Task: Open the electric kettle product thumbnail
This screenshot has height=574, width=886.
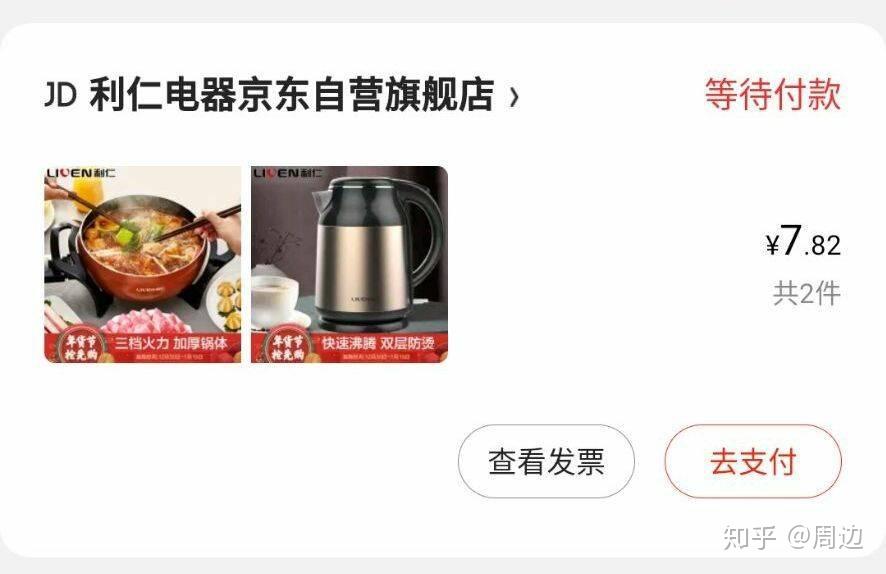Action: pos(349,264)
